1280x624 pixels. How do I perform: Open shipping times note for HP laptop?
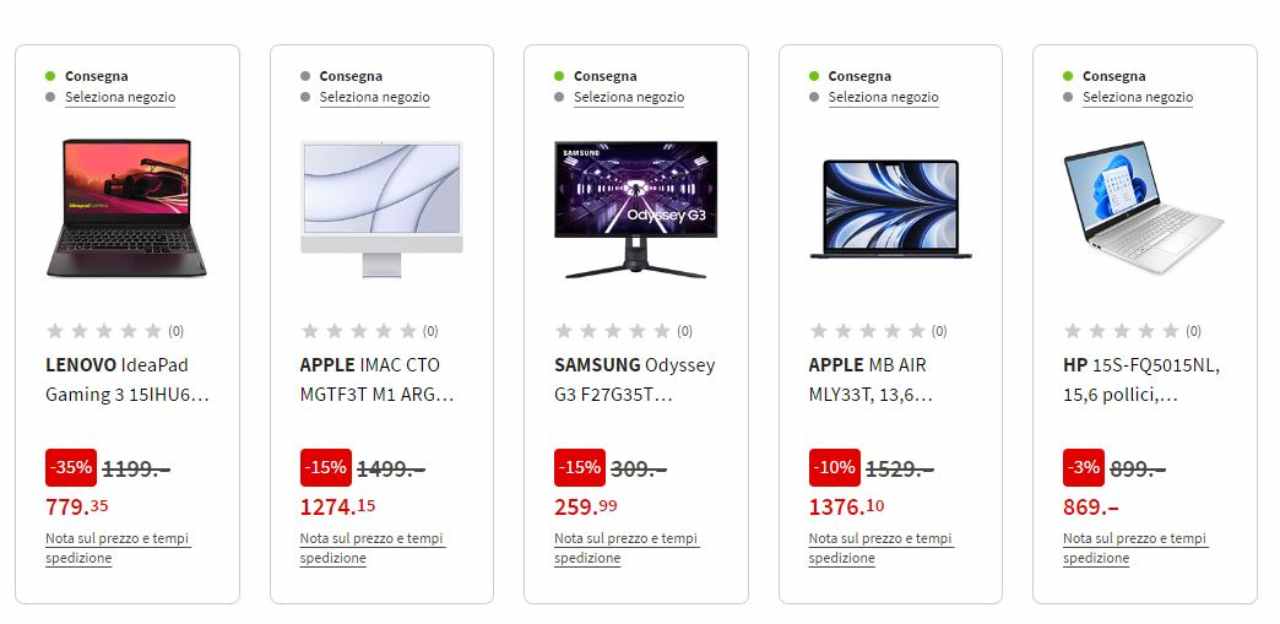[x=1134, y=539]
